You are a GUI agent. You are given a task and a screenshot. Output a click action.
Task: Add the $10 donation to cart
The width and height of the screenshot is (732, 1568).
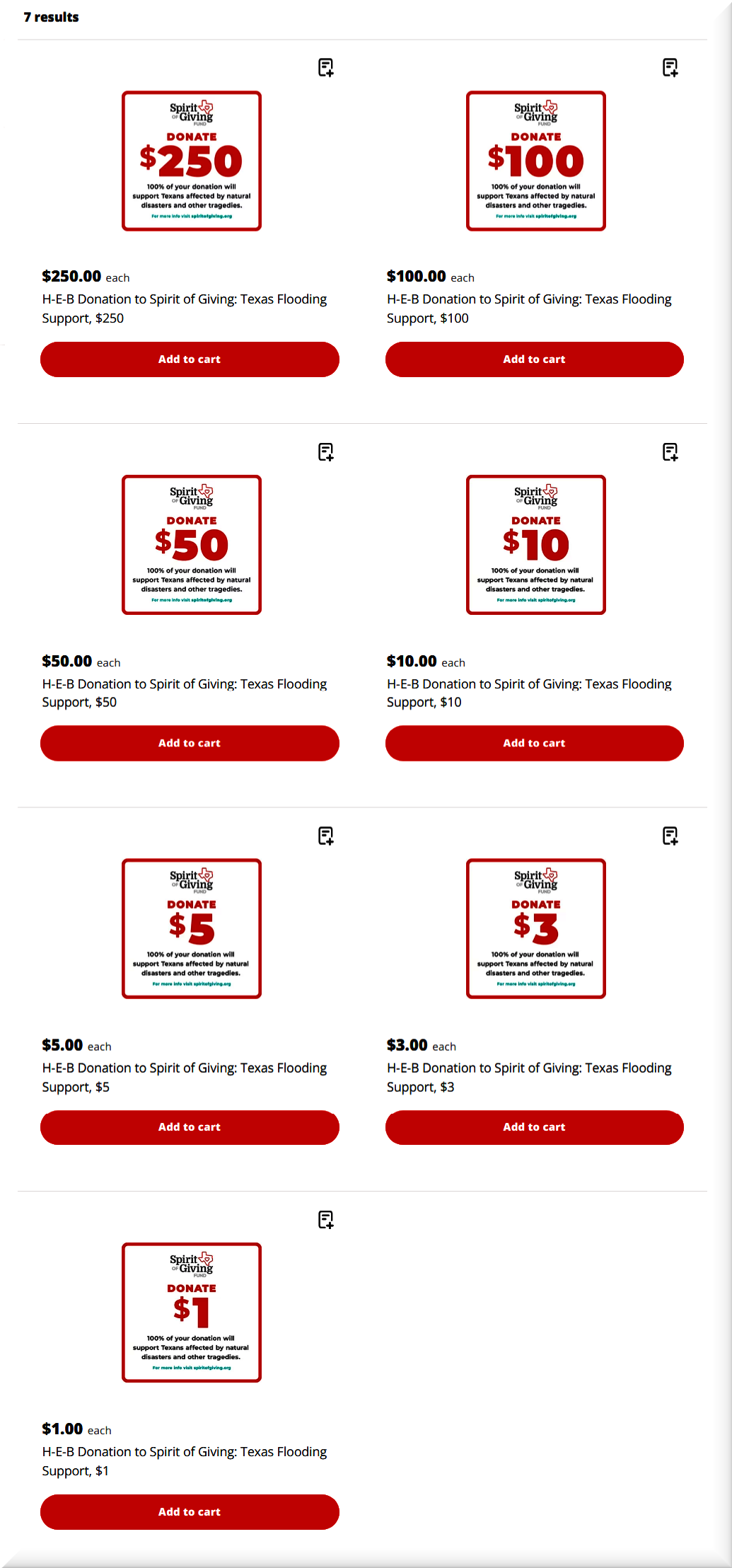pyautogui.click(x=534, y=743)
